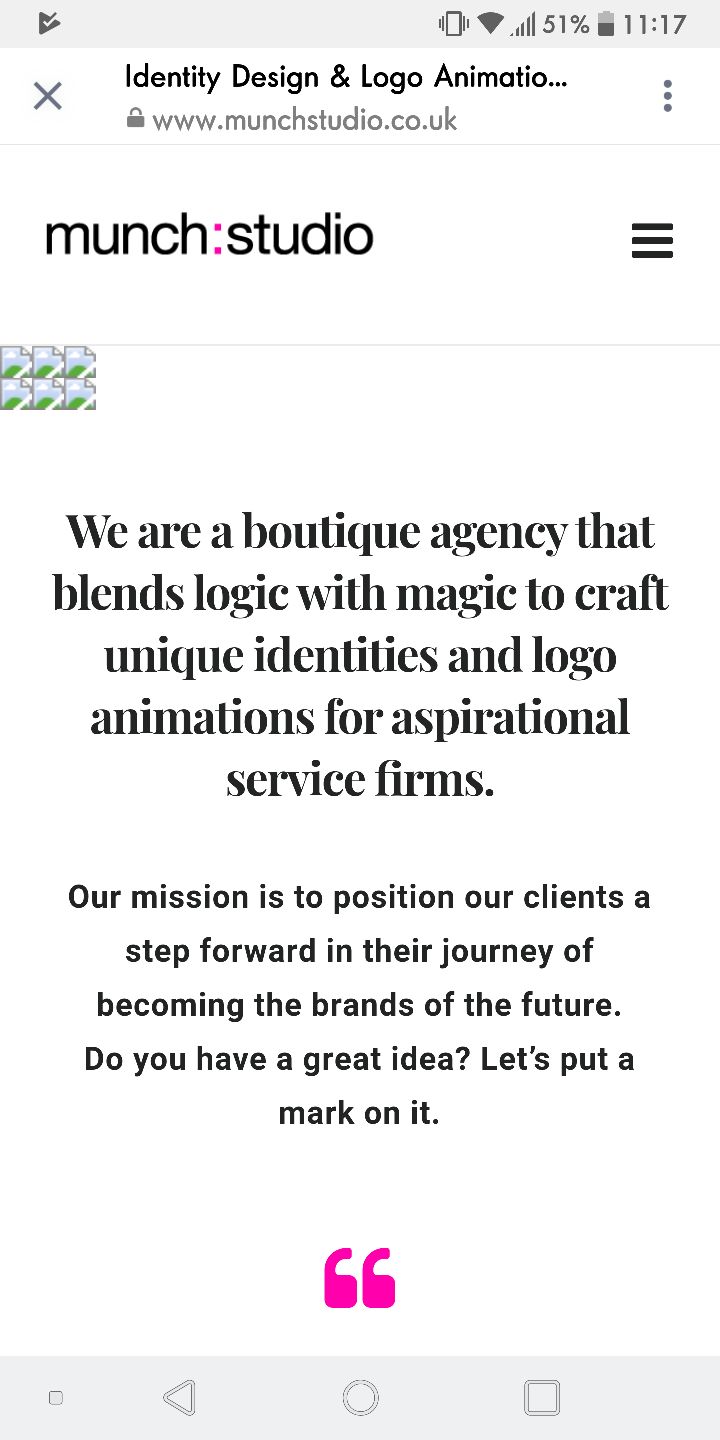This screenshot has width=720, height=1440.
Task: Close the browser custom tab
Action: (47, 96)
